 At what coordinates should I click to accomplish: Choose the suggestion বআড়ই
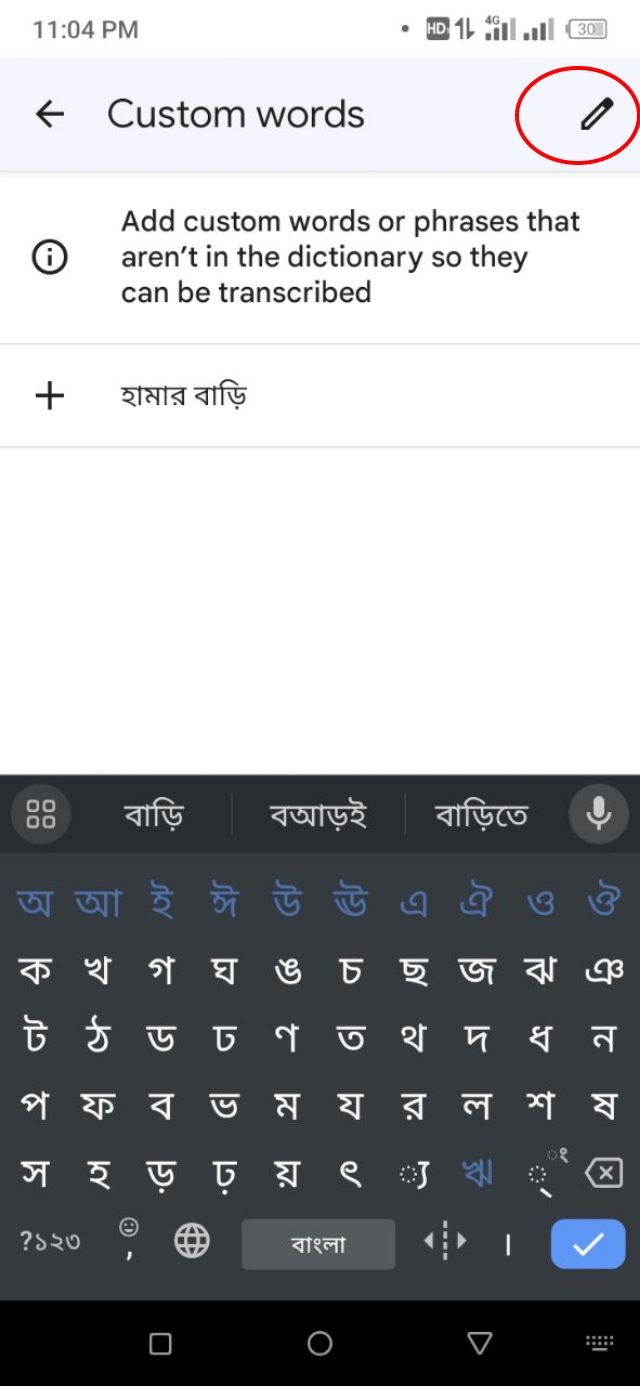point(318,815)
